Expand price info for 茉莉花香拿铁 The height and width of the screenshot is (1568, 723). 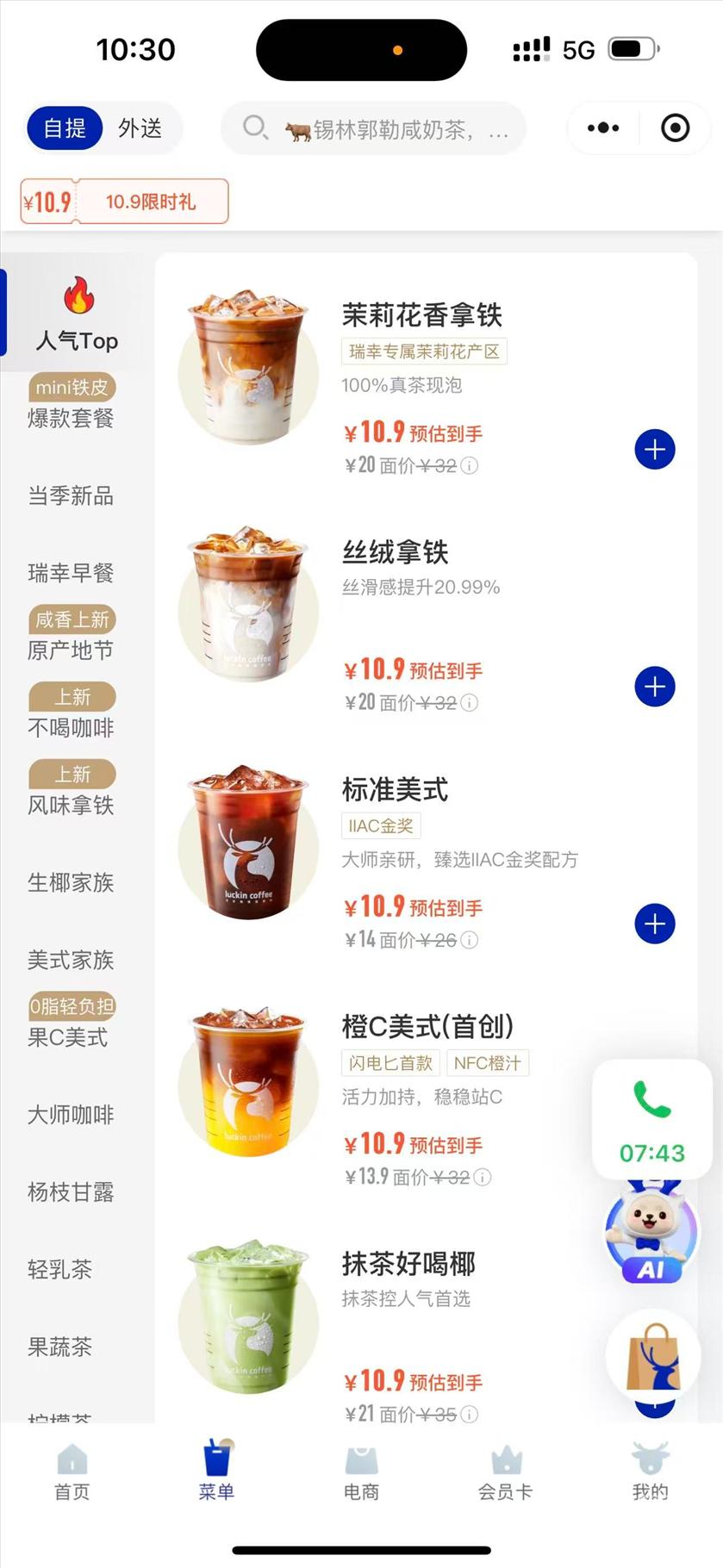pos(468,465)
